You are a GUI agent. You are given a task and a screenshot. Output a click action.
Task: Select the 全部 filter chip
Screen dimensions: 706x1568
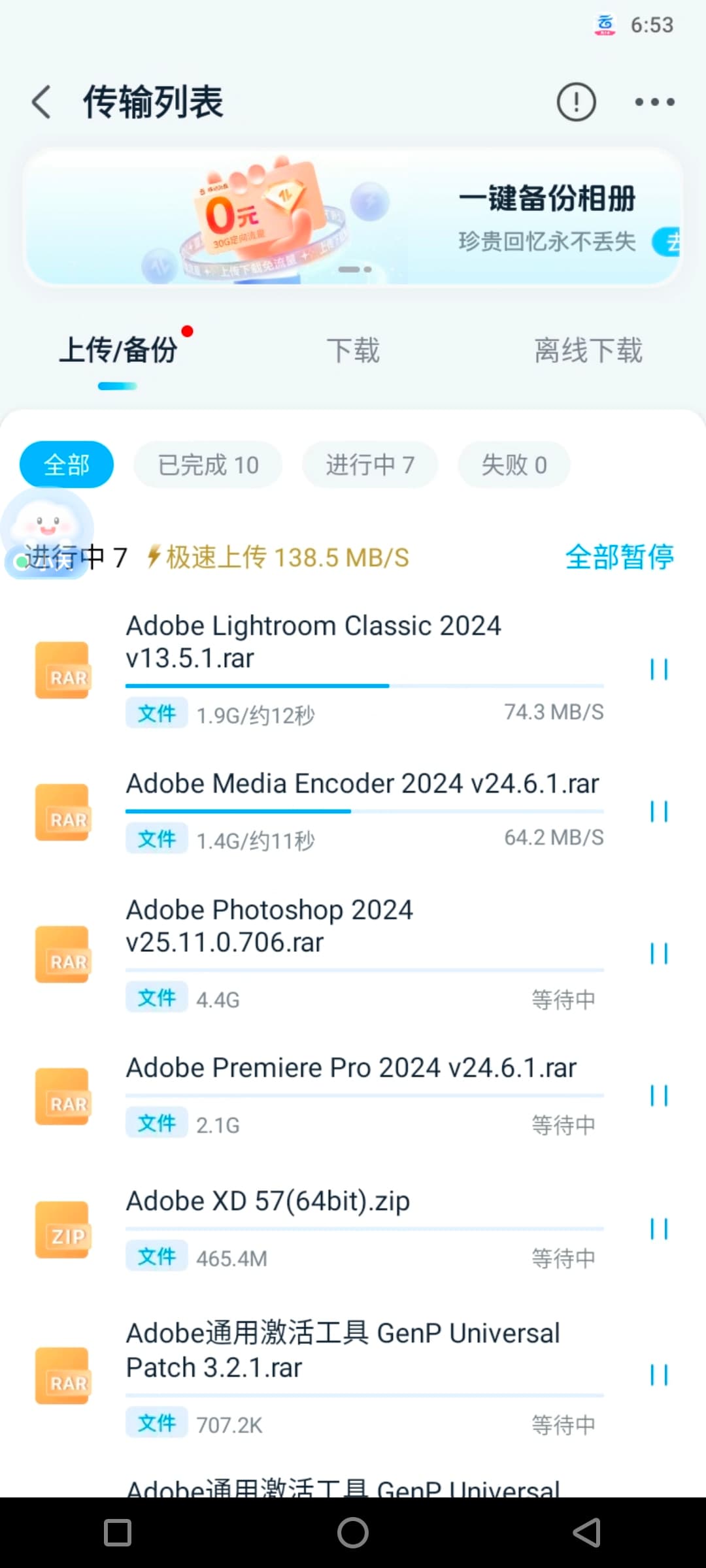(67, 465)
